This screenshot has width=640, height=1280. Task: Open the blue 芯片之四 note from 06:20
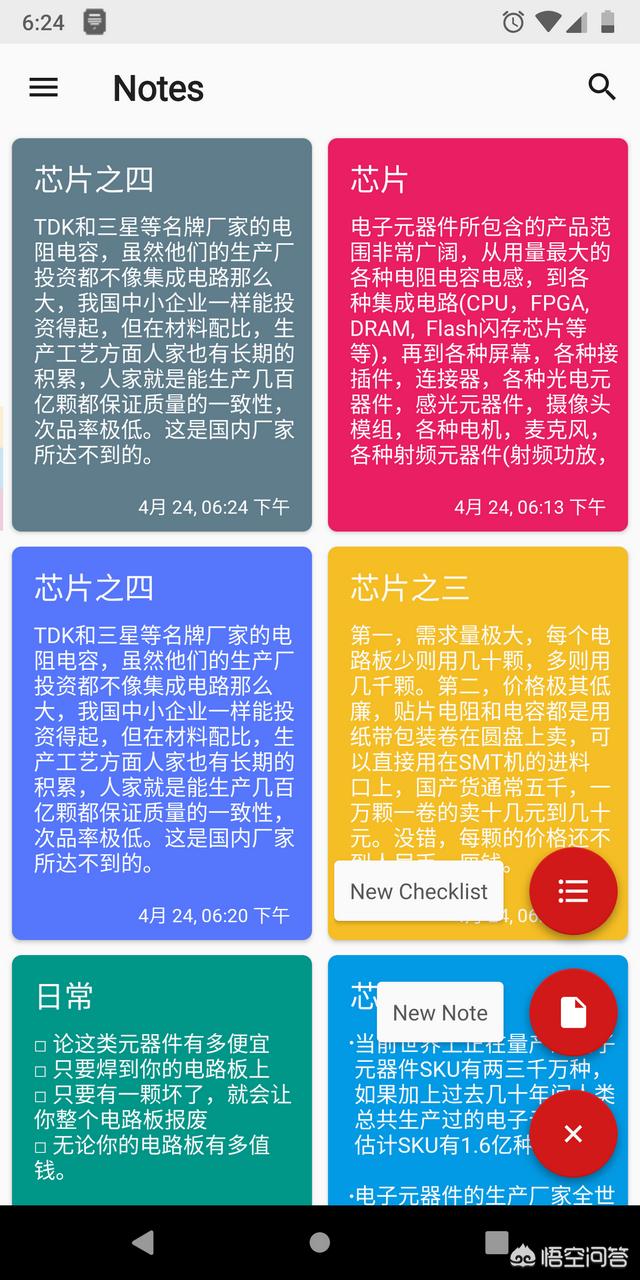162,743
